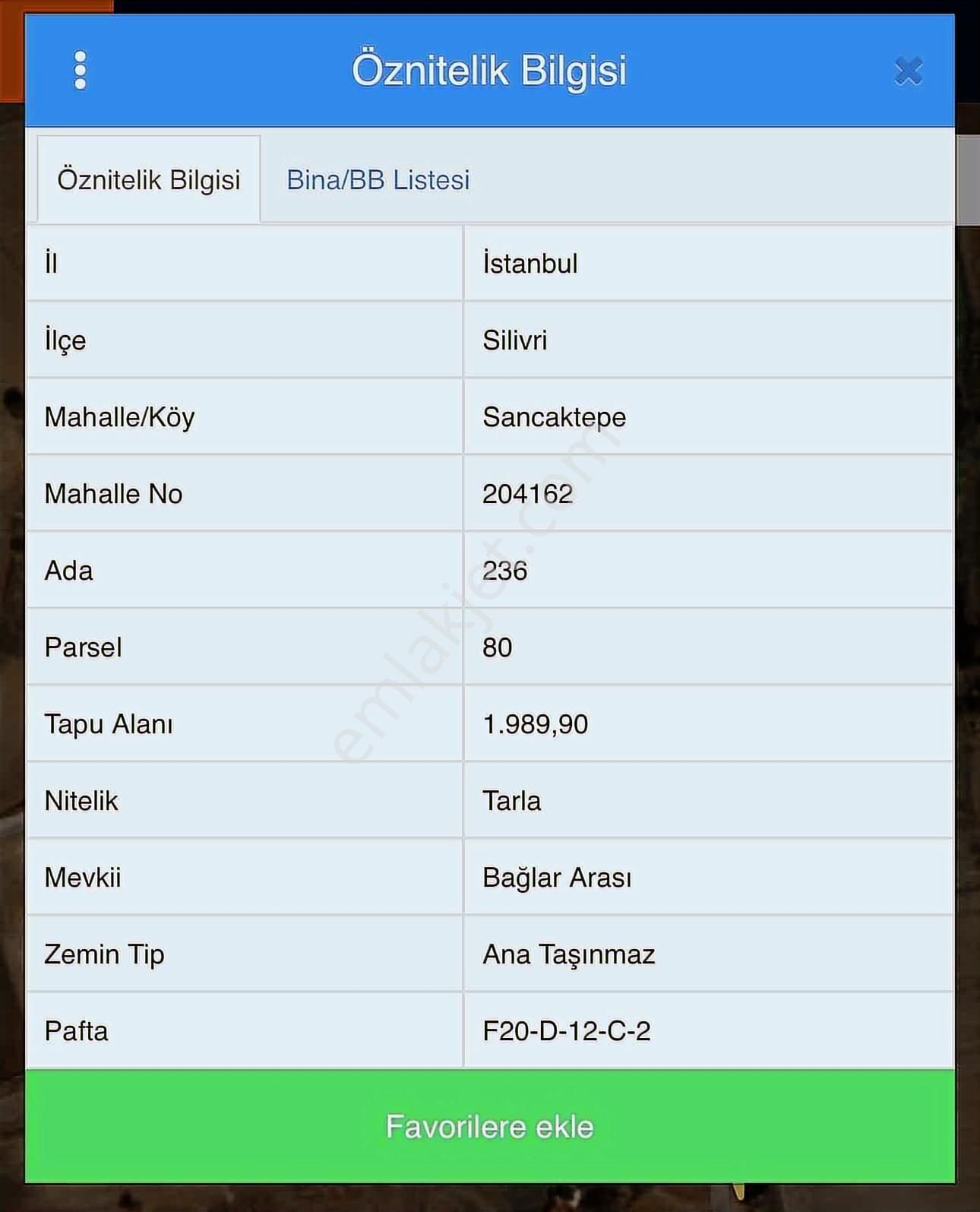Image resolution: width=980 pixels, height=1212 pixels.
Task: Select the Öznitelik Bilgisi tab
Action: 149,180
